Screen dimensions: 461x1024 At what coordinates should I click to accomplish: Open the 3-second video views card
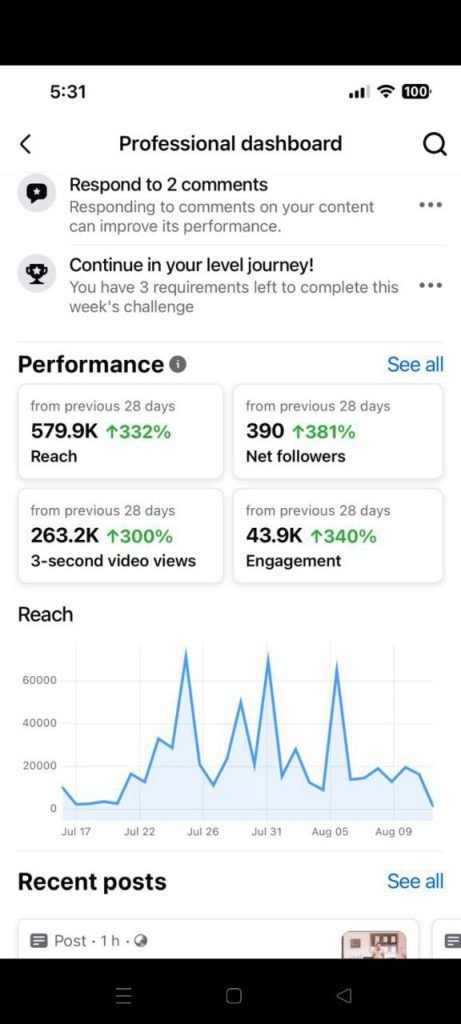coord(121,536)
